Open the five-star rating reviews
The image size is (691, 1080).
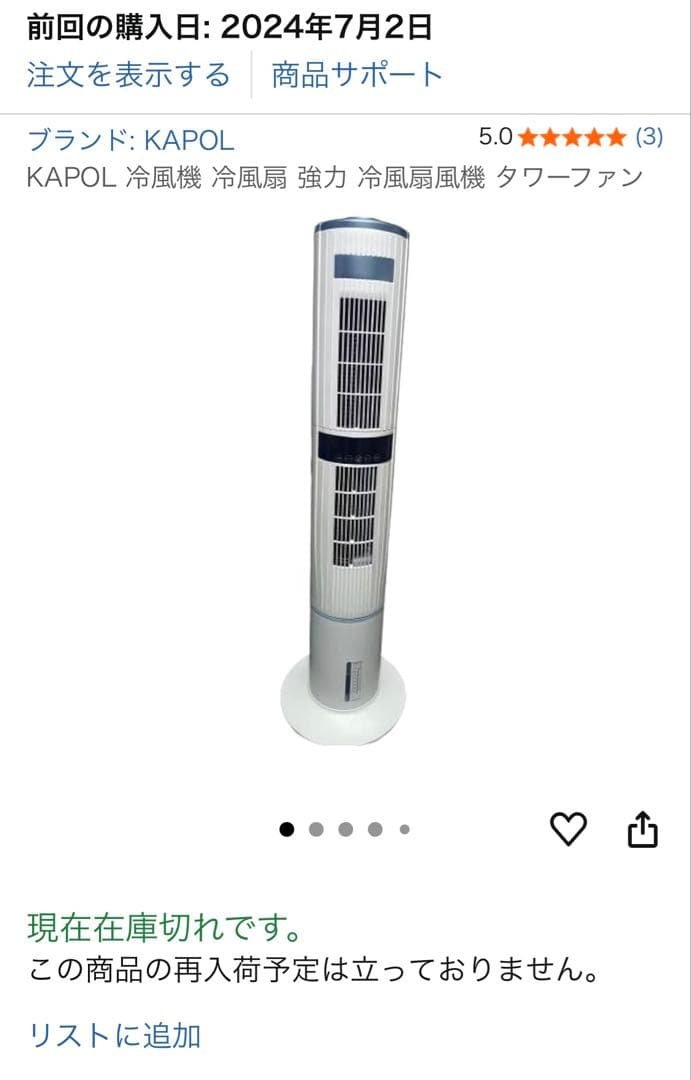pyautogui.click(x=571, y=137)
